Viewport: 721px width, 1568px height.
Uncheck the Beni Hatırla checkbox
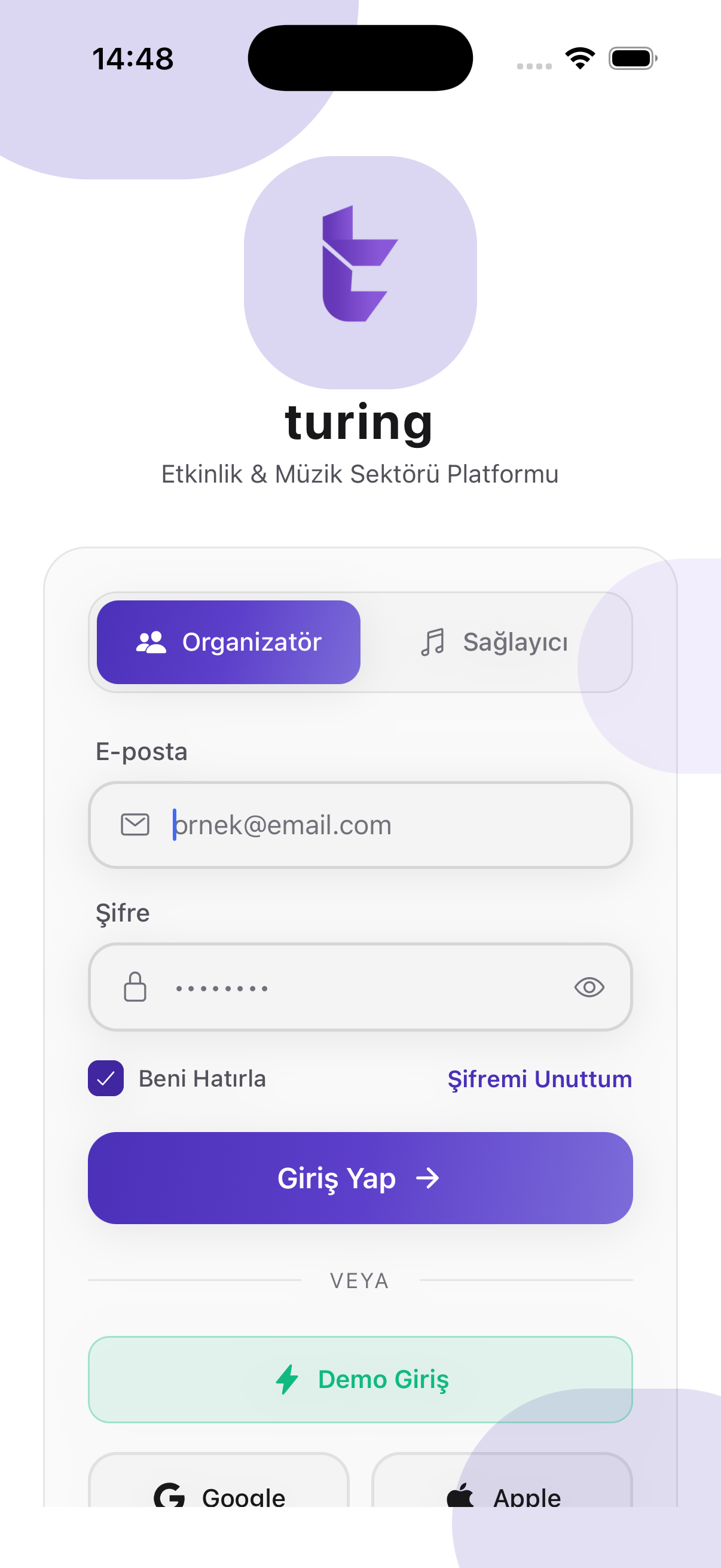pyautogui.click(x=106, y=1079)
